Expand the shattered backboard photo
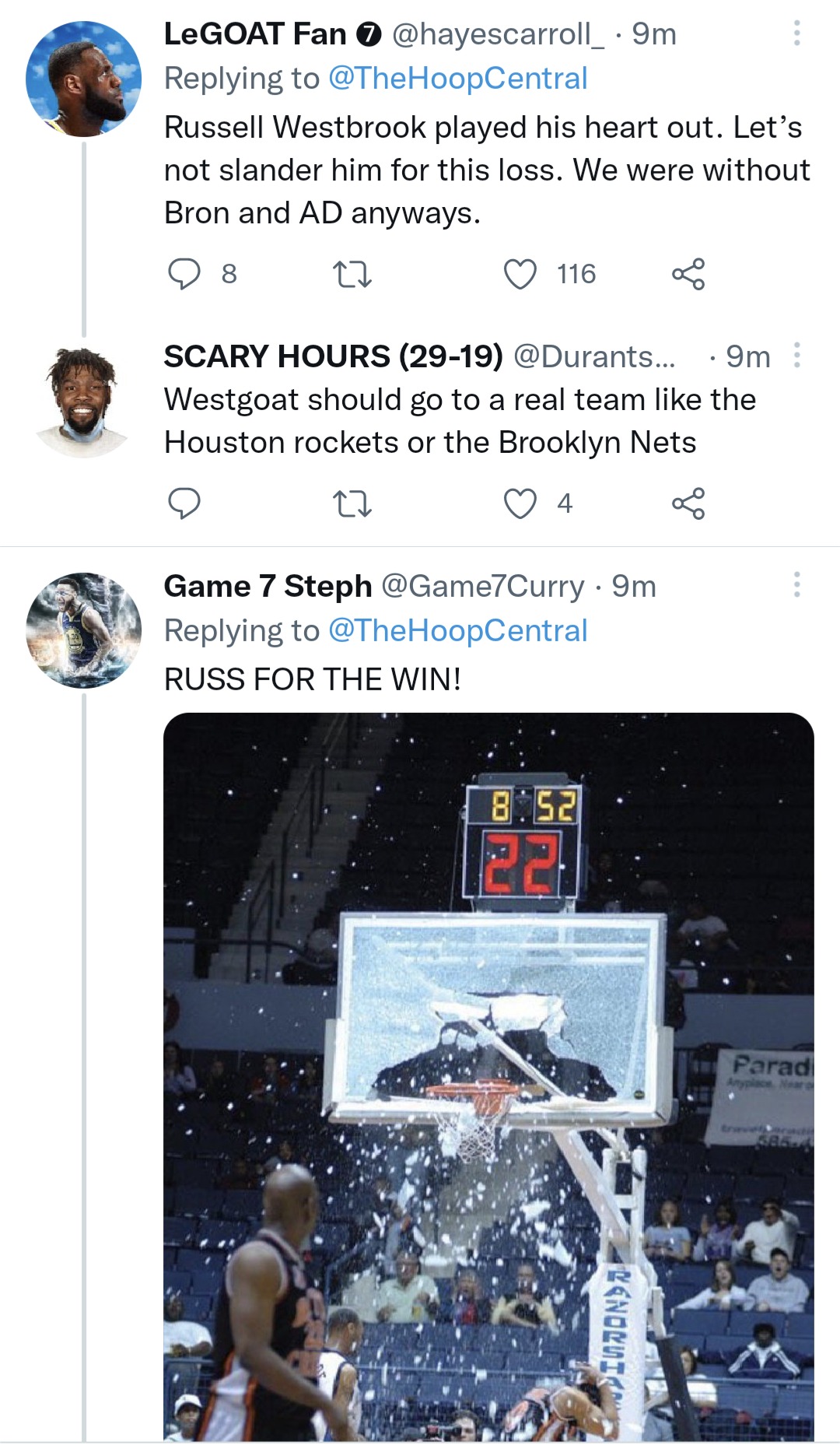Image resolution: width=840 pixels, height=1445 pixels. tap(488, 1074)
